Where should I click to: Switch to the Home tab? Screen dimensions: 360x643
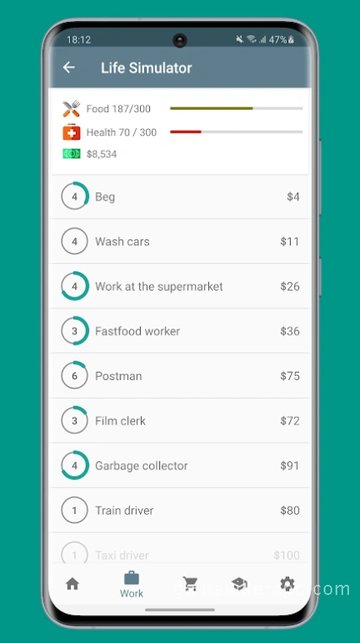tap(72, 584)
